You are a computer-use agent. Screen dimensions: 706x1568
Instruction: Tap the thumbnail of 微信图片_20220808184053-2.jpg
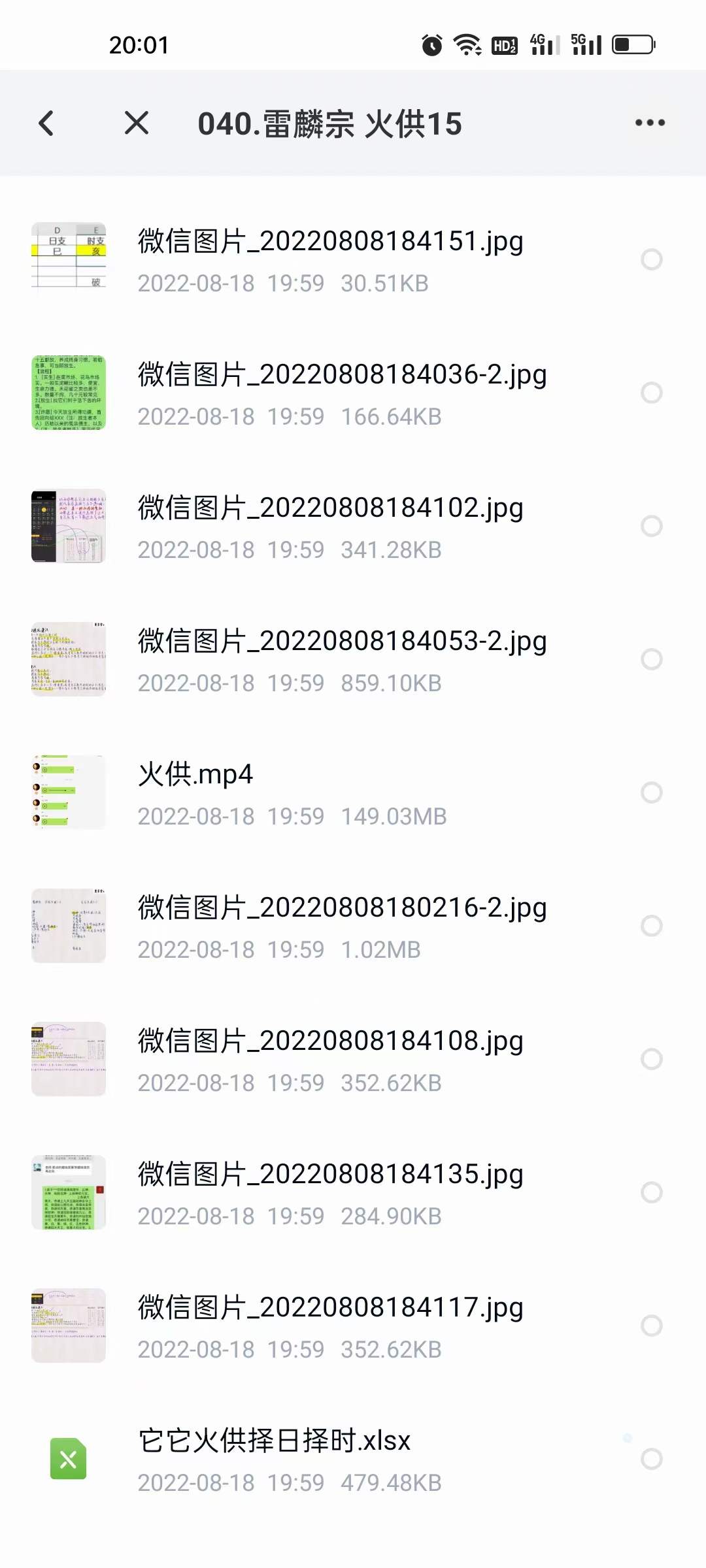(x=69, y=659)
